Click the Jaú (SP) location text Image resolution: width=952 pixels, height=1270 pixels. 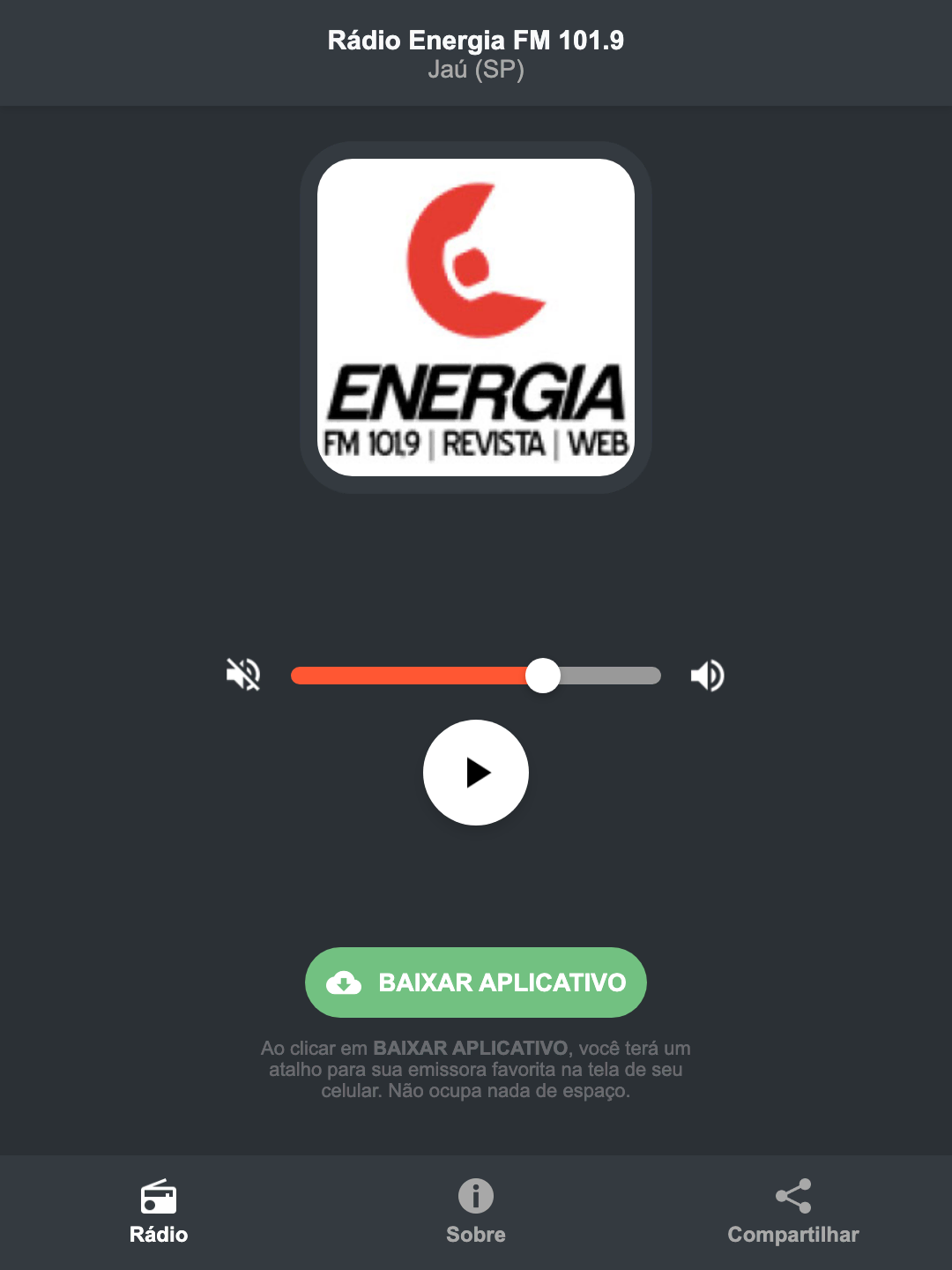[475, 71]
